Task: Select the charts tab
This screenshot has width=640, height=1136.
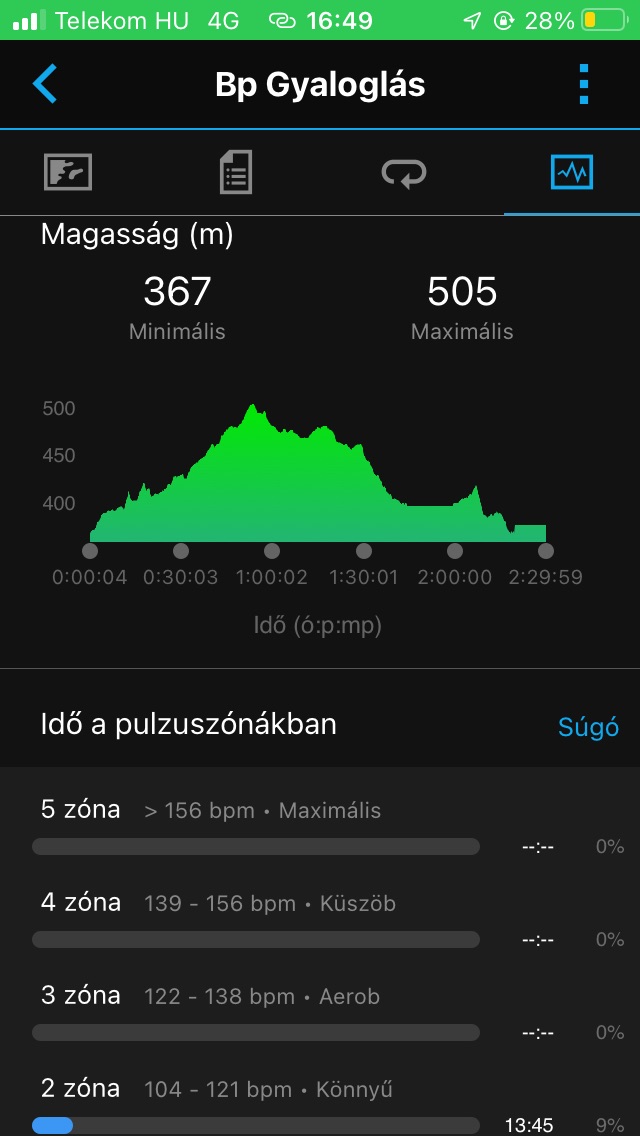Action: click(x=572, y=172)
